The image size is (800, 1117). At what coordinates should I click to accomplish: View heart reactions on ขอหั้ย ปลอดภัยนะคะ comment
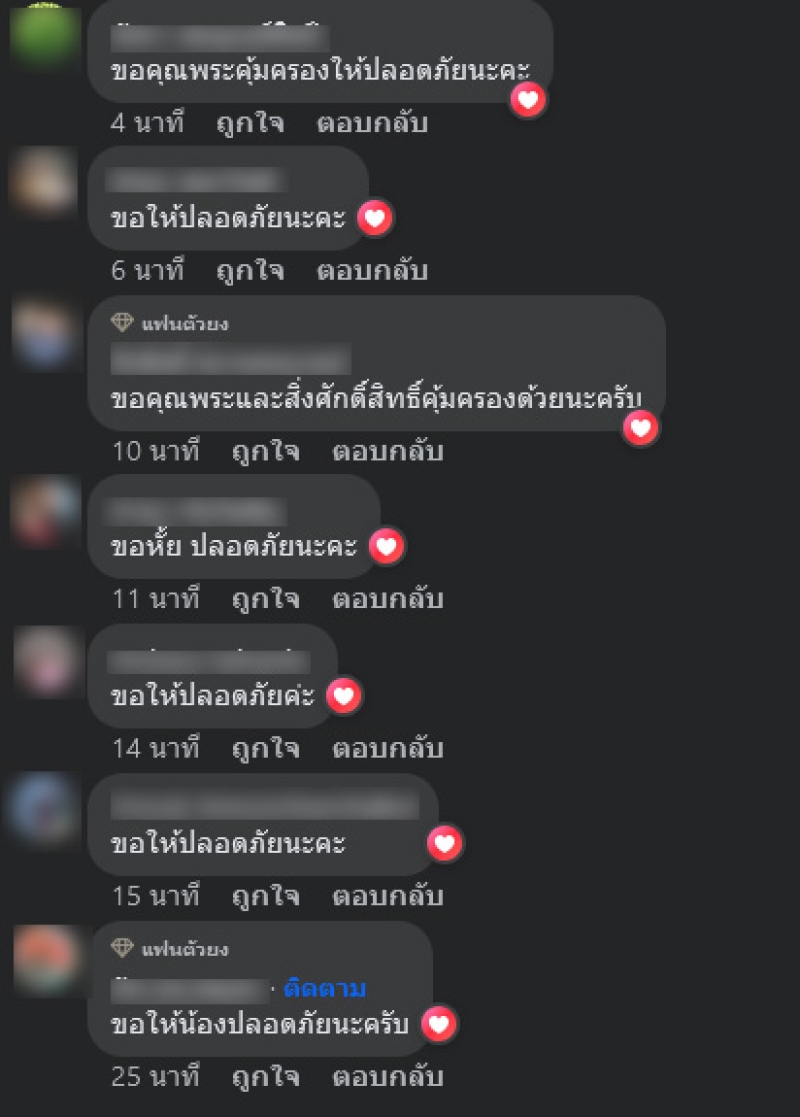[x=386, y=546]
